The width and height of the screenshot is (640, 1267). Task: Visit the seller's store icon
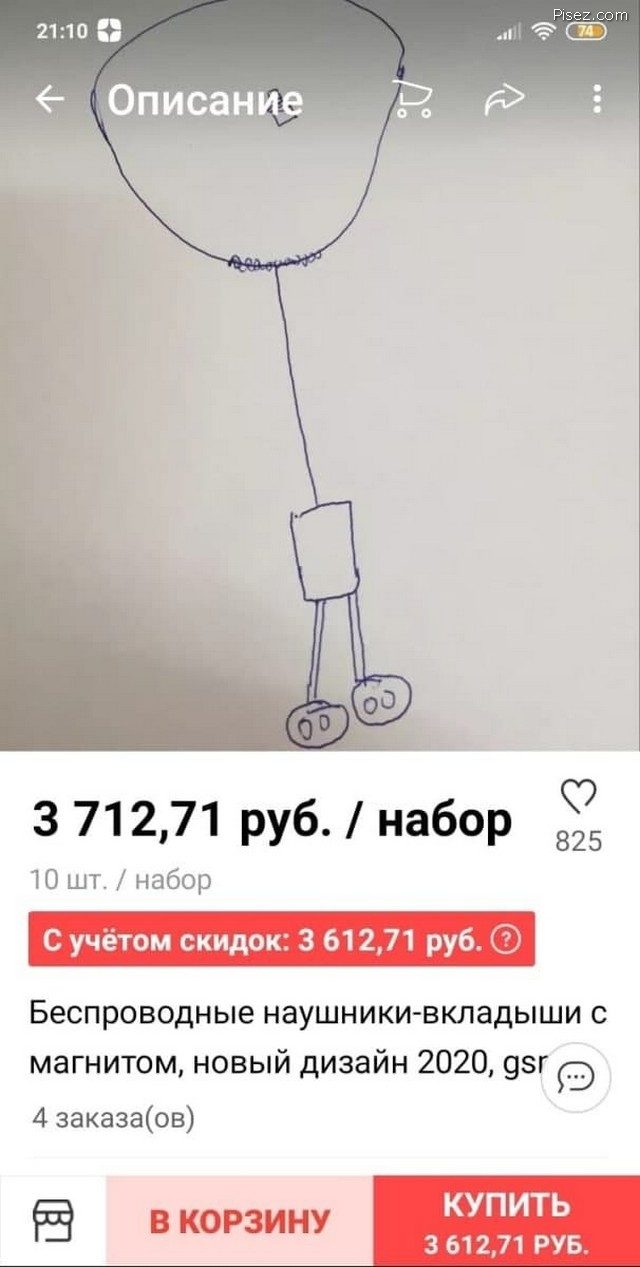click(x=53, y=1221)
